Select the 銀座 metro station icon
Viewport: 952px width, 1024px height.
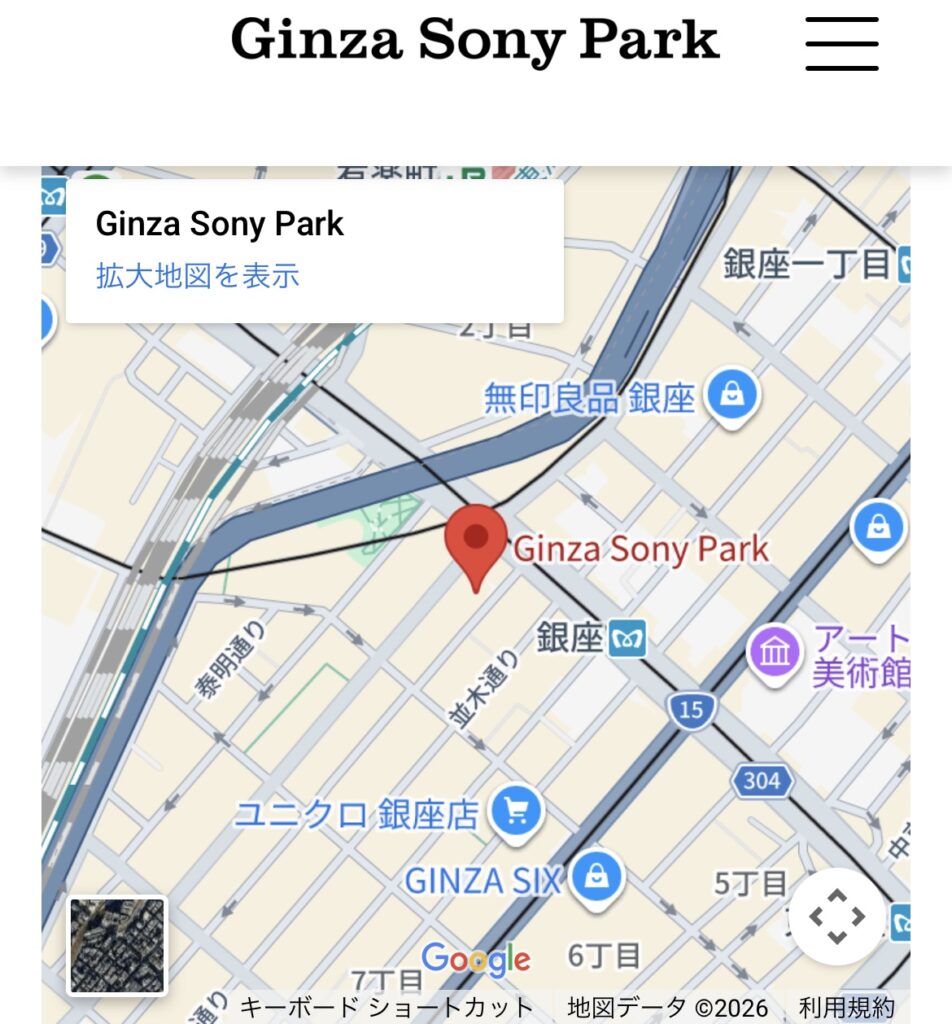click(630, 638)
